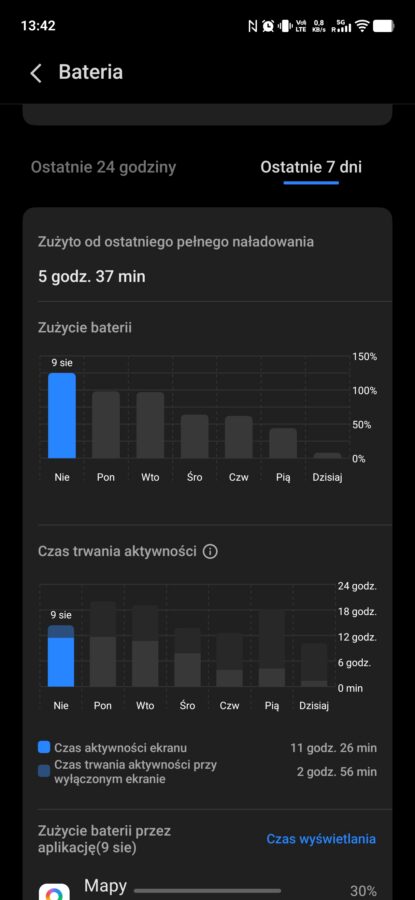415x900 pixels.
Task: Open battery usage details for Mapy
Action: [x=207, y=889]
